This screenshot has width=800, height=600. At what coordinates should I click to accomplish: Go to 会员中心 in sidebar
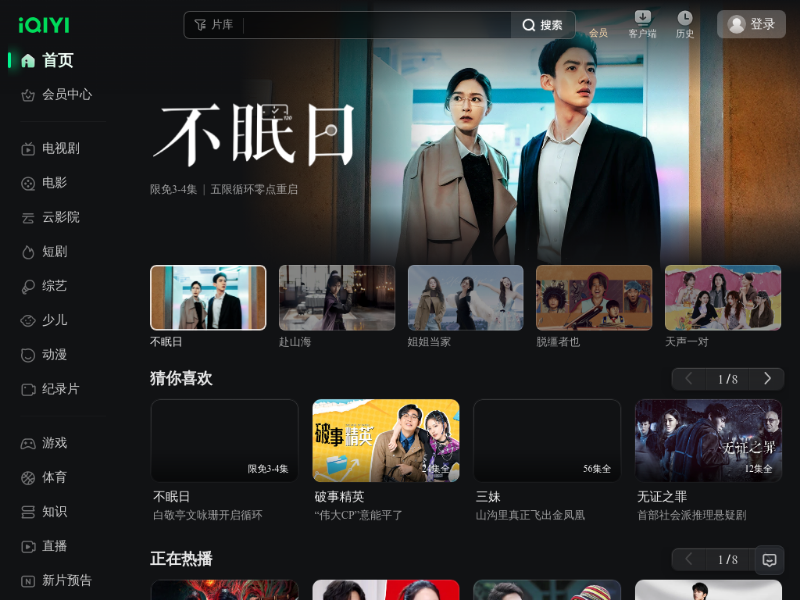click(x=66, y=94)
